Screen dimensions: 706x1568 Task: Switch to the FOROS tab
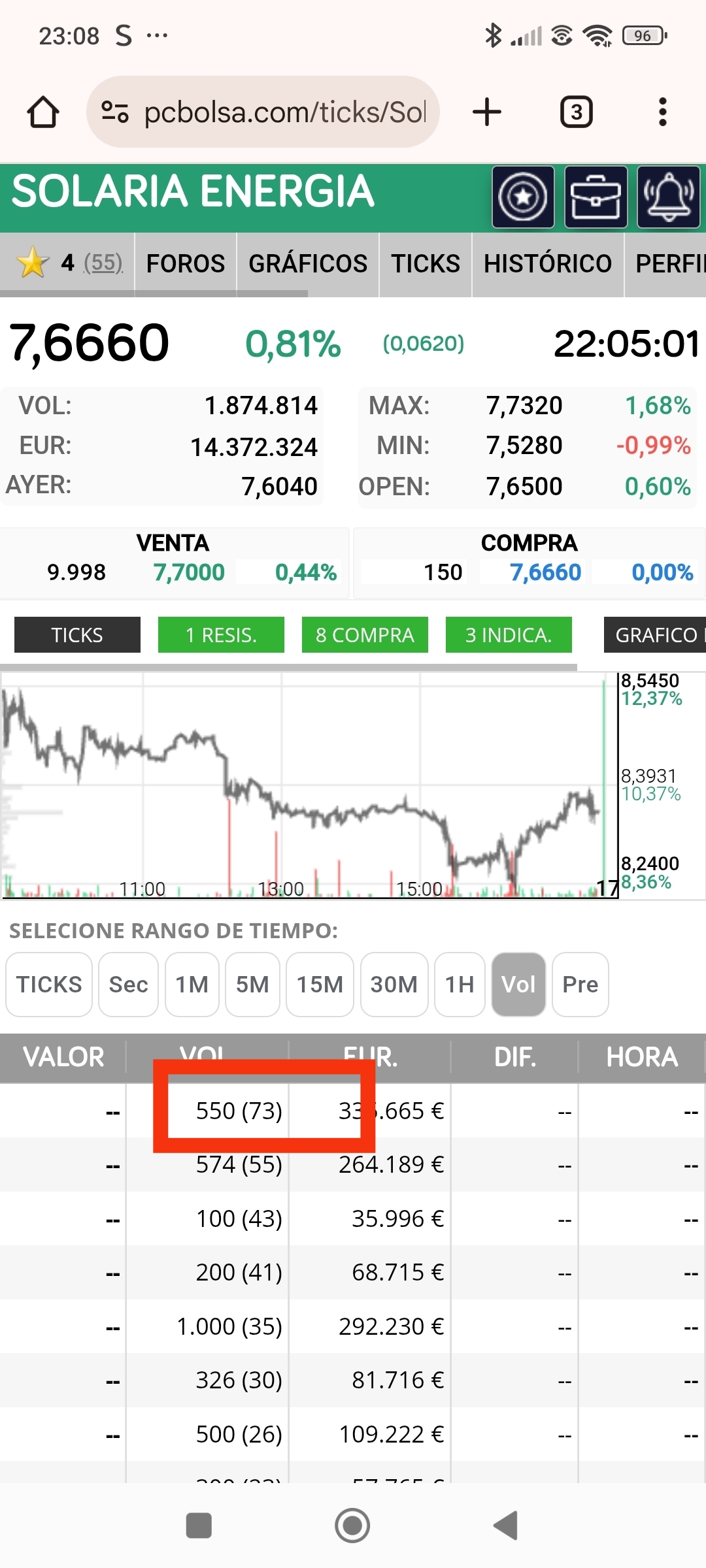point(186,264)
